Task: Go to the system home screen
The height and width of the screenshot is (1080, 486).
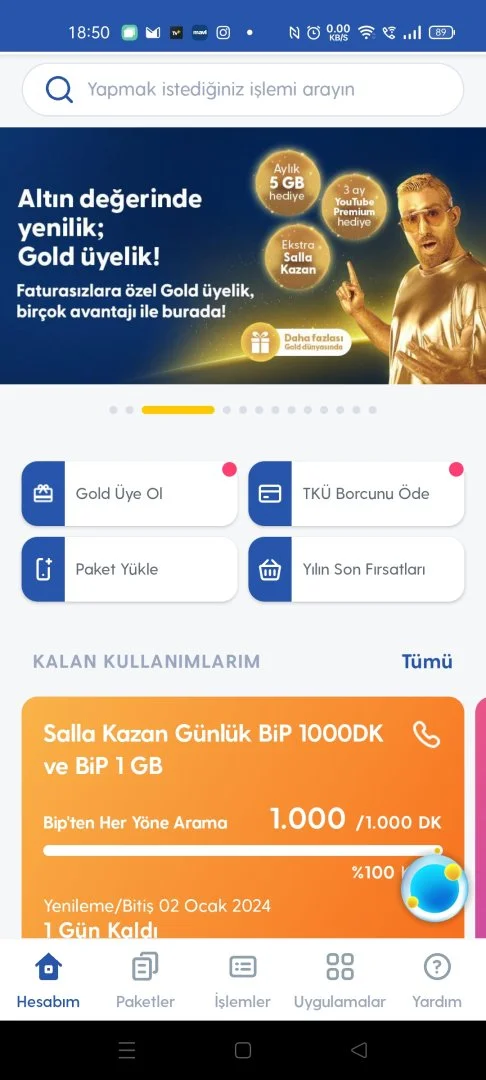Action: [x=242, y=1050]
